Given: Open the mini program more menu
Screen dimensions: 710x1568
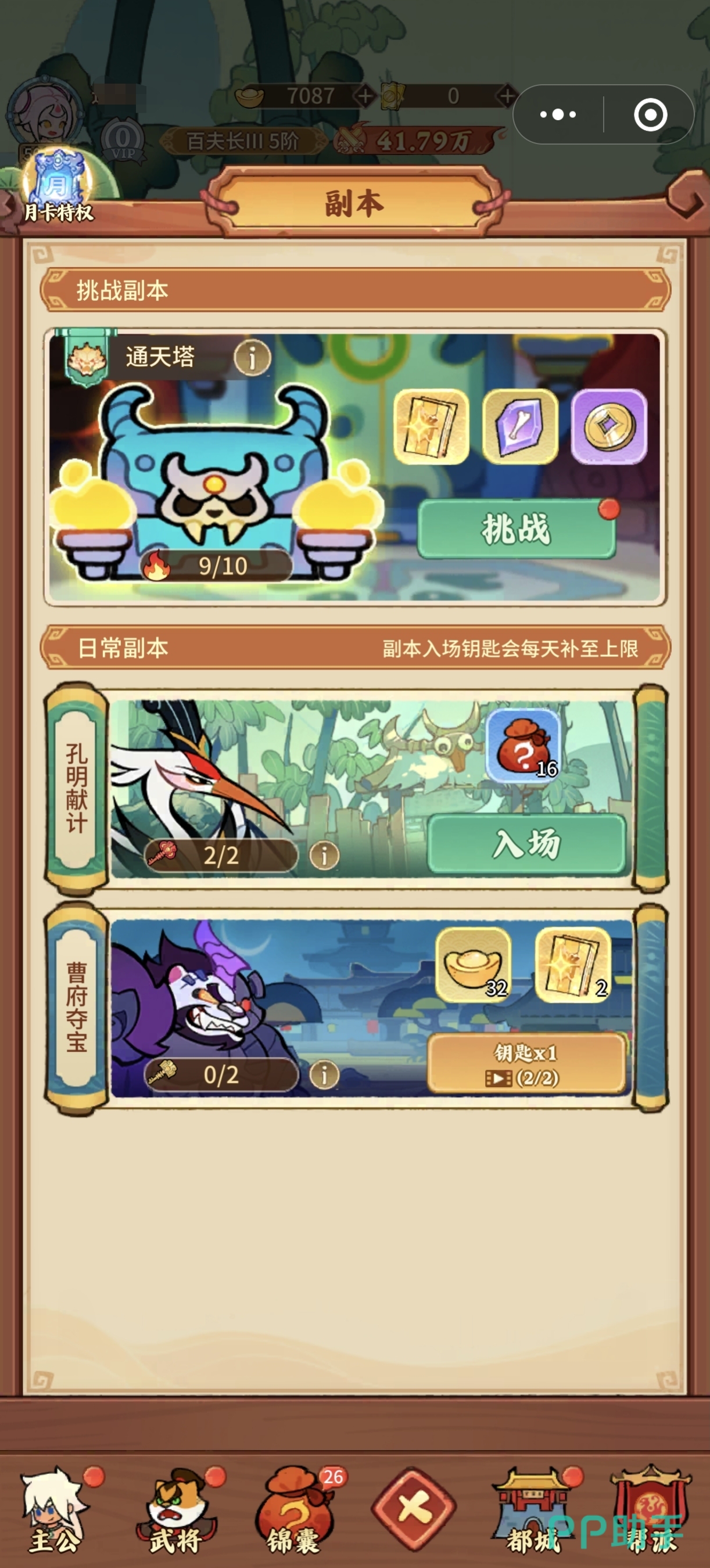Looking at the screenshot, I should click(558, 114).
